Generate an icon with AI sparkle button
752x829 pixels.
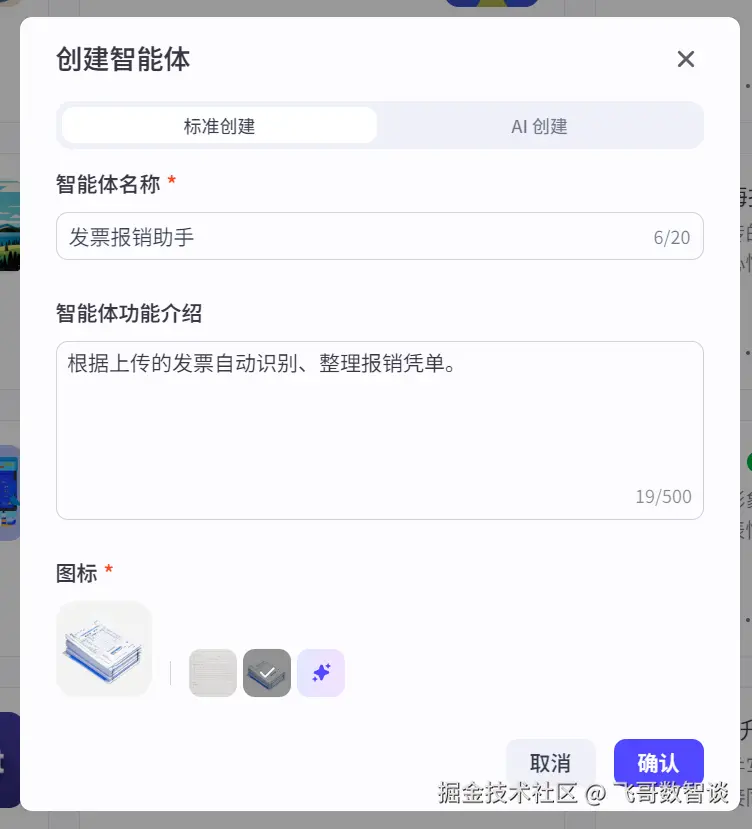click(x=321, y=673)
